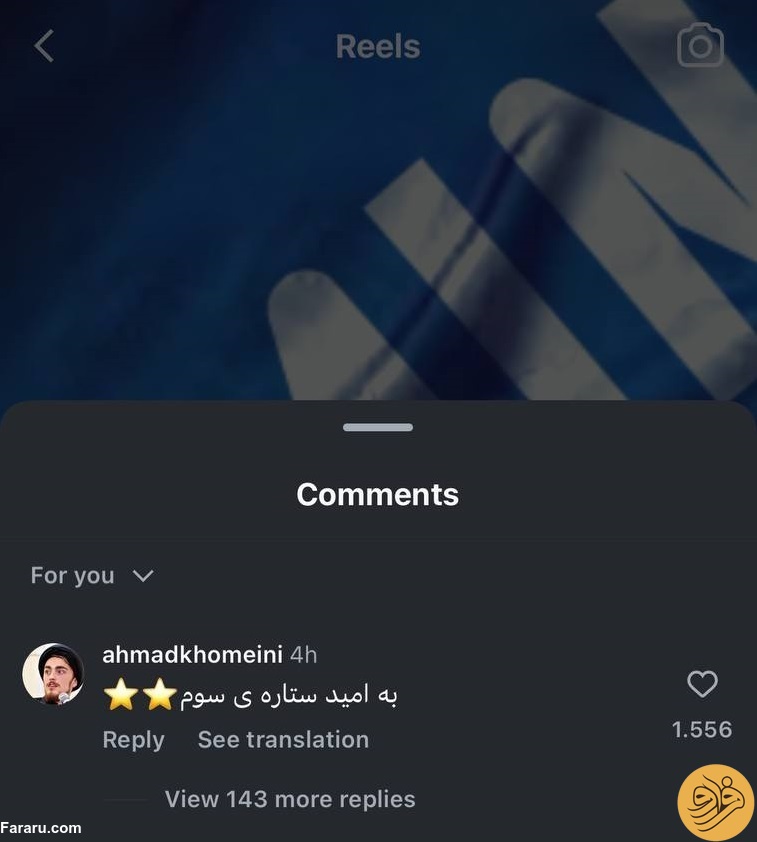This screenshot has width=757, height=842.
Task: Tap the comments sheet drag handle
Action: click(x=378, y=427)
